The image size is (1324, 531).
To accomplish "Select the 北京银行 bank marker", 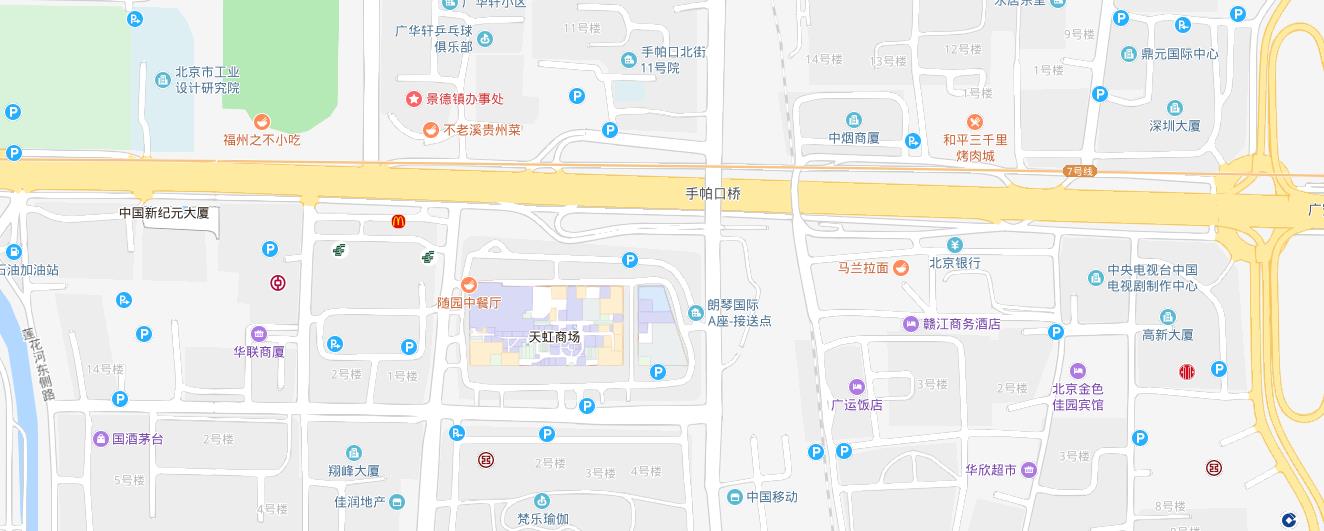I will [x=954, y=246].
